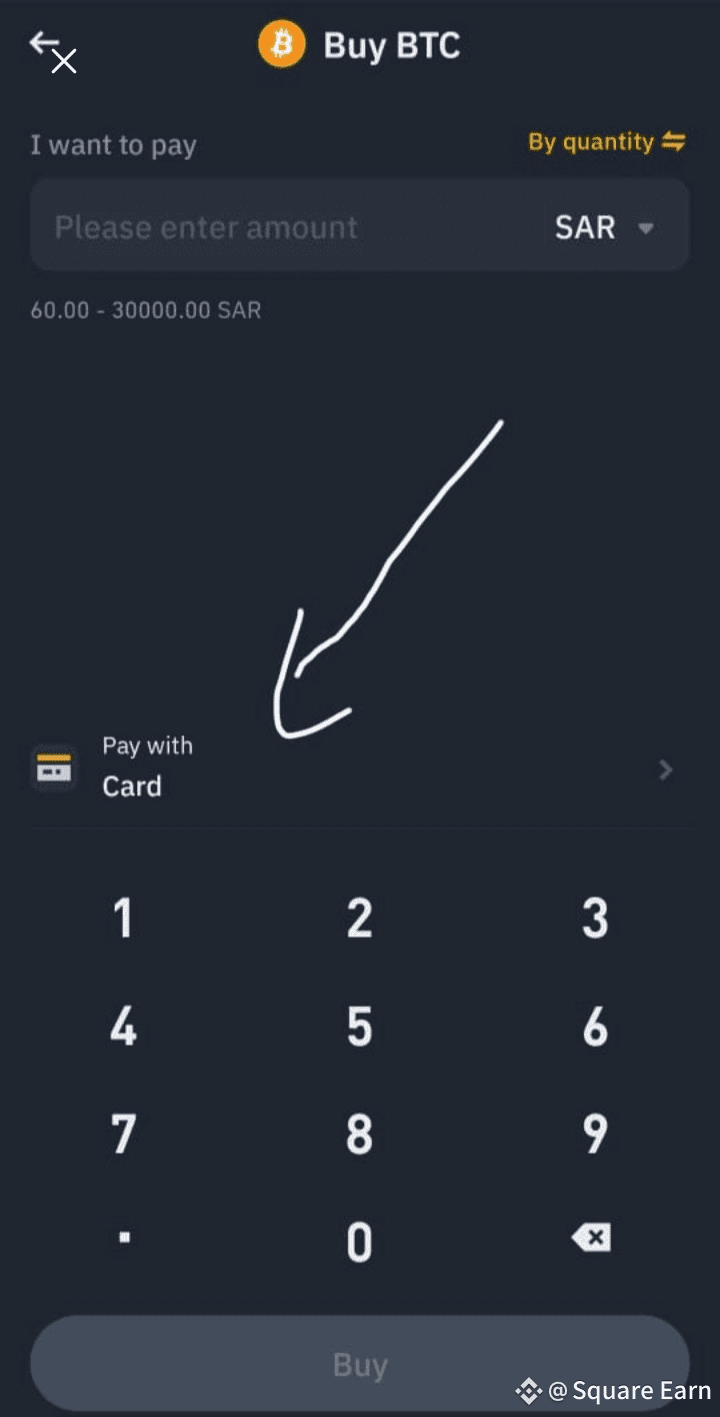Enter digit 6 on keypad
Image resolution: width=720 pixels, height=1417 pixels.
click(x=595, y=1027)
